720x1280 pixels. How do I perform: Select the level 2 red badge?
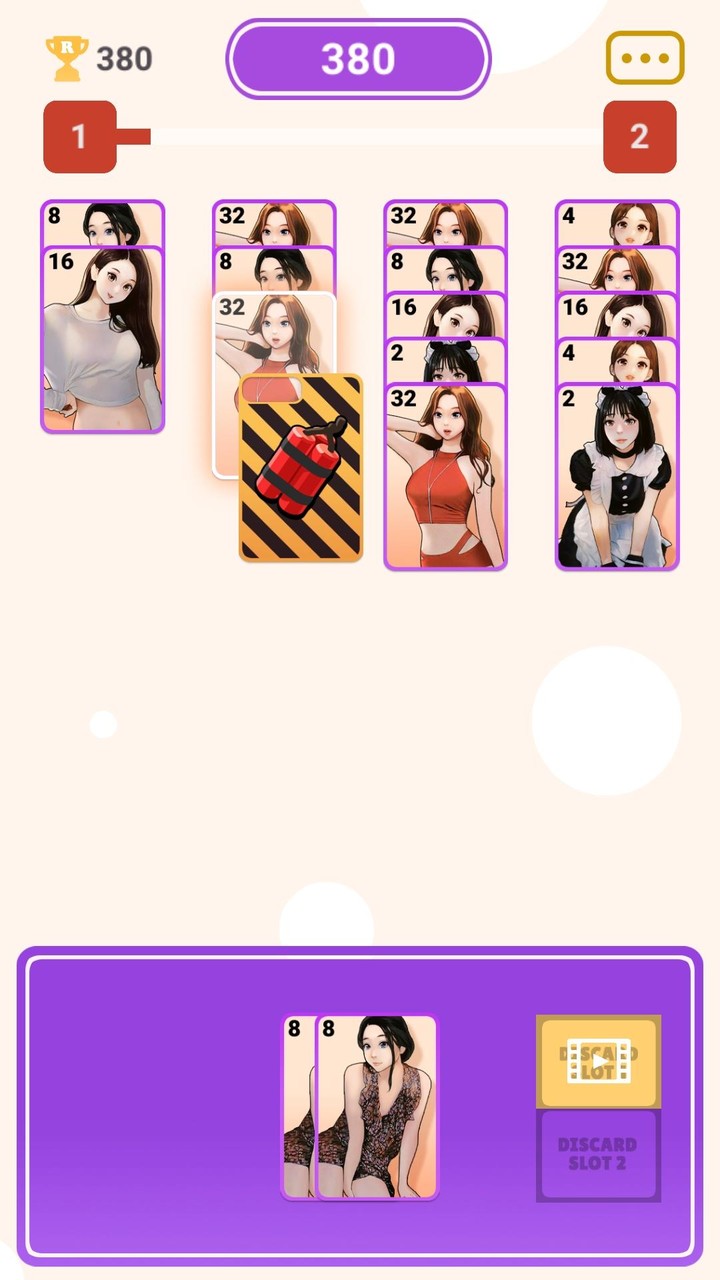click(640, 136)
